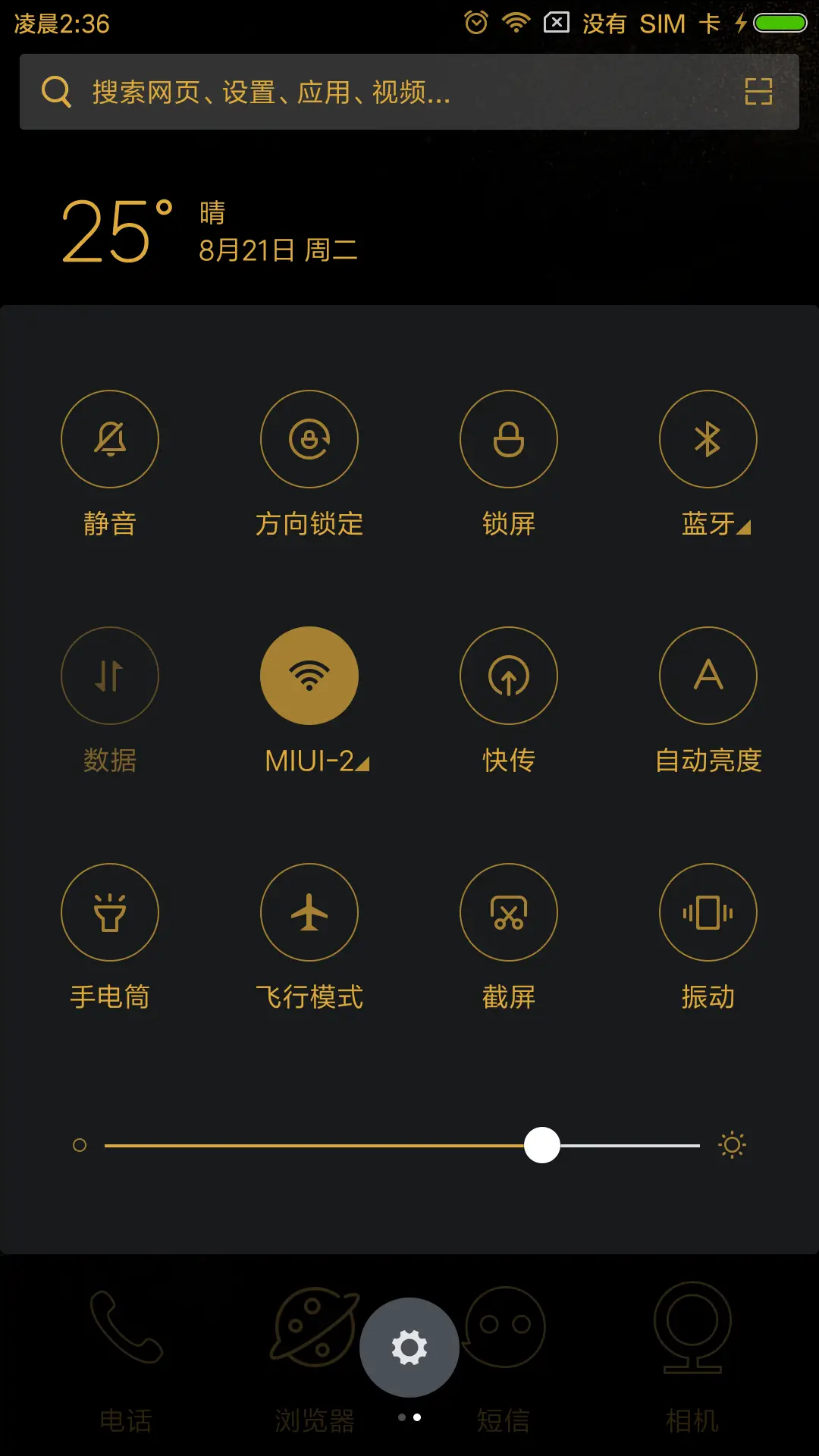819x1456 pixels.
Task: Turn off the MIUI-2 Wi-Fi connection
Action: point(309,675)
